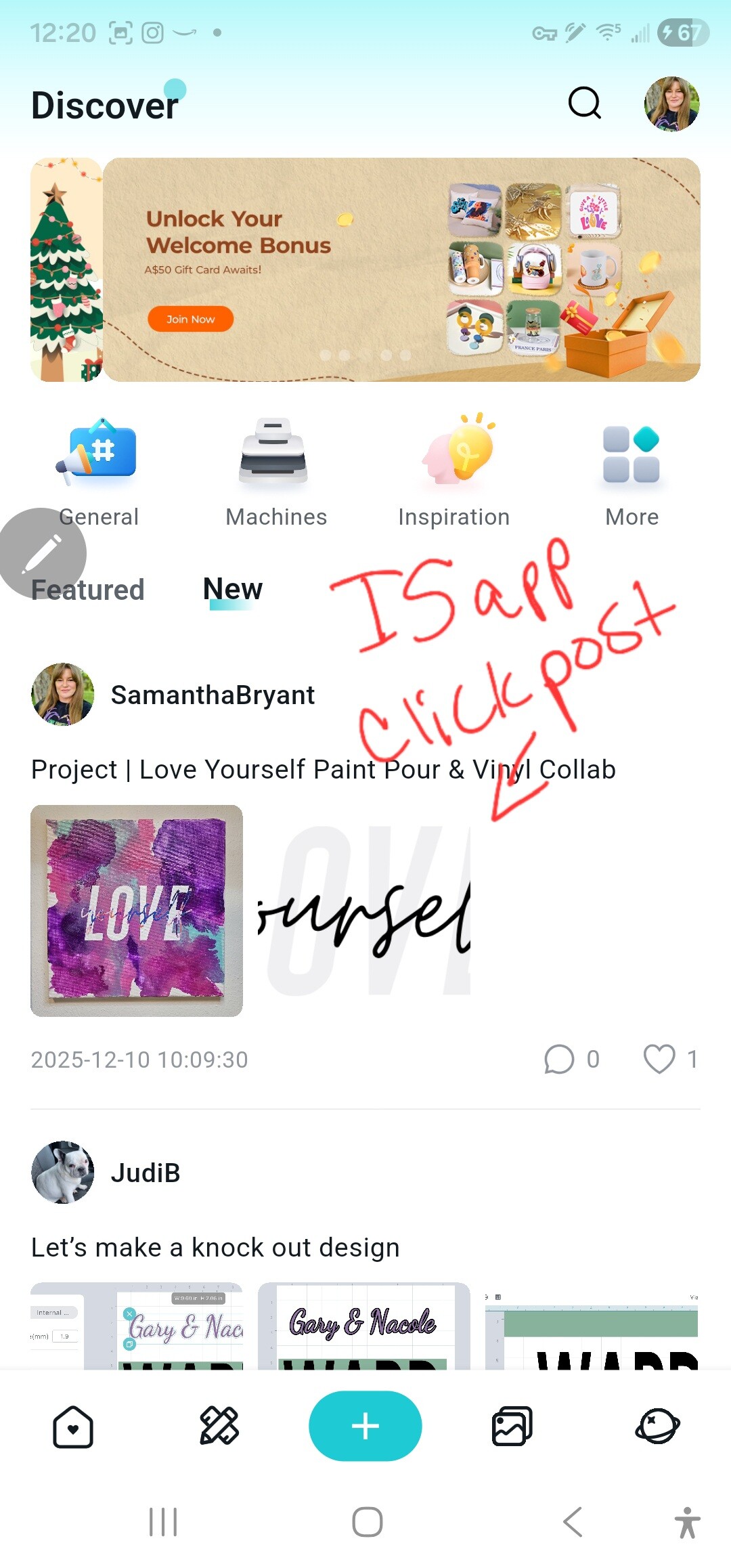Open JudiB's knock out design post
This screenshot has width=731, height=1568.
pyautogui.click(x=215, y=1247)
